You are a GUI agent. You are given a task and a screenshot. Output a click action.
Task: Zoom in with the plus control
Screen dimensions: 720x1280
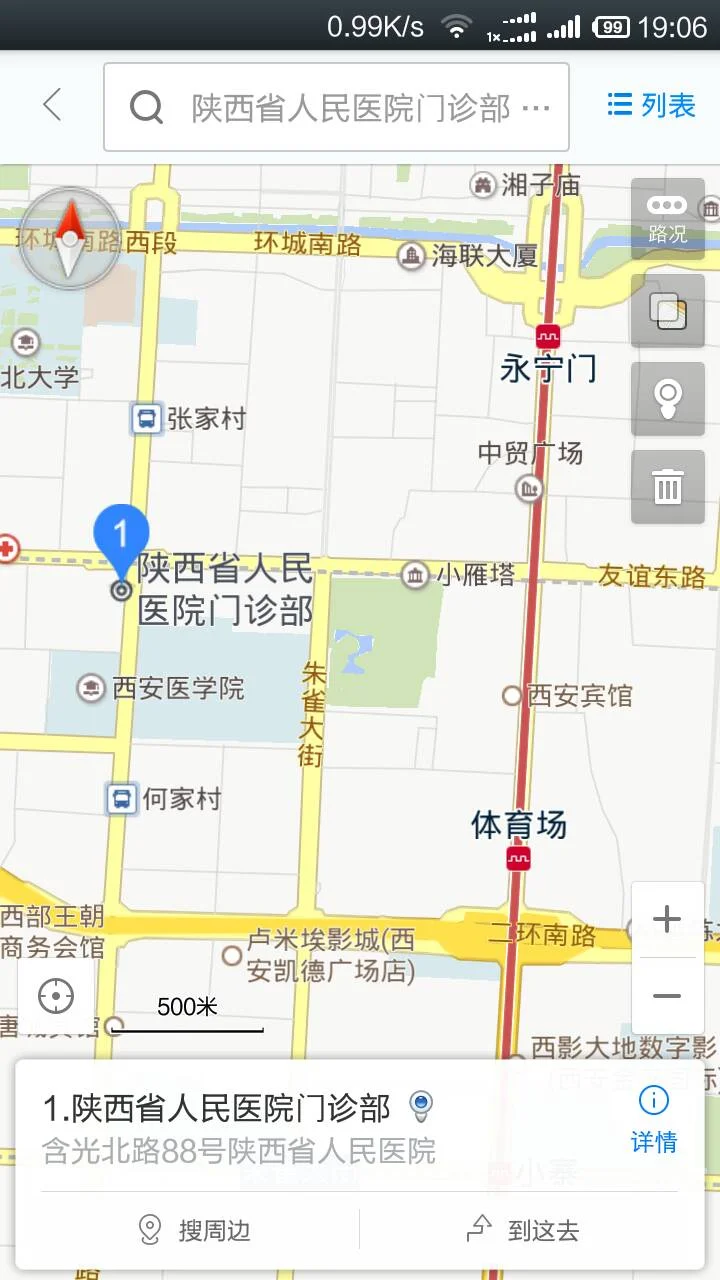667,919
